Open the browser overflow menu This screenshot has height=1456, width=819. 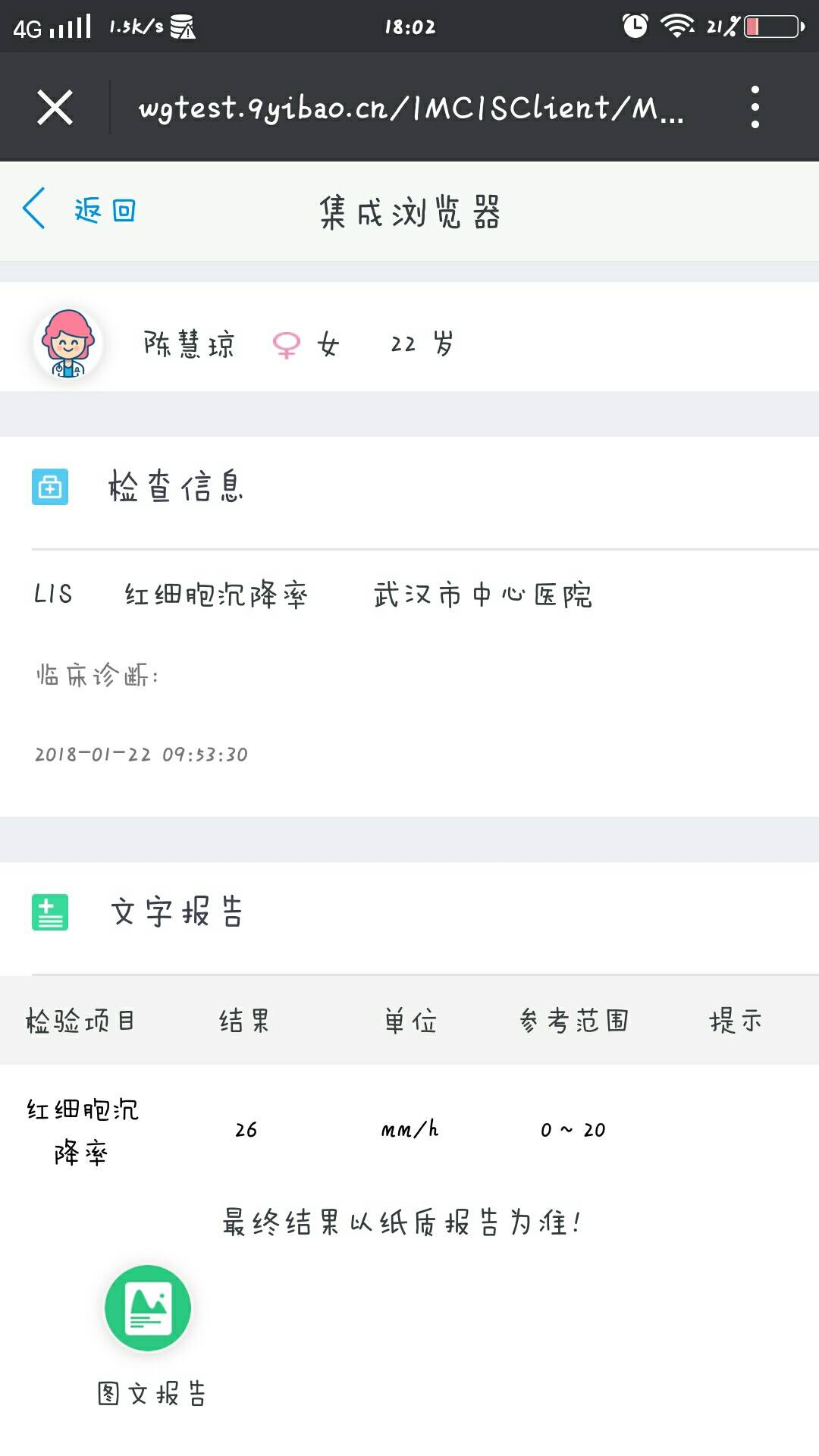[755, 107]
